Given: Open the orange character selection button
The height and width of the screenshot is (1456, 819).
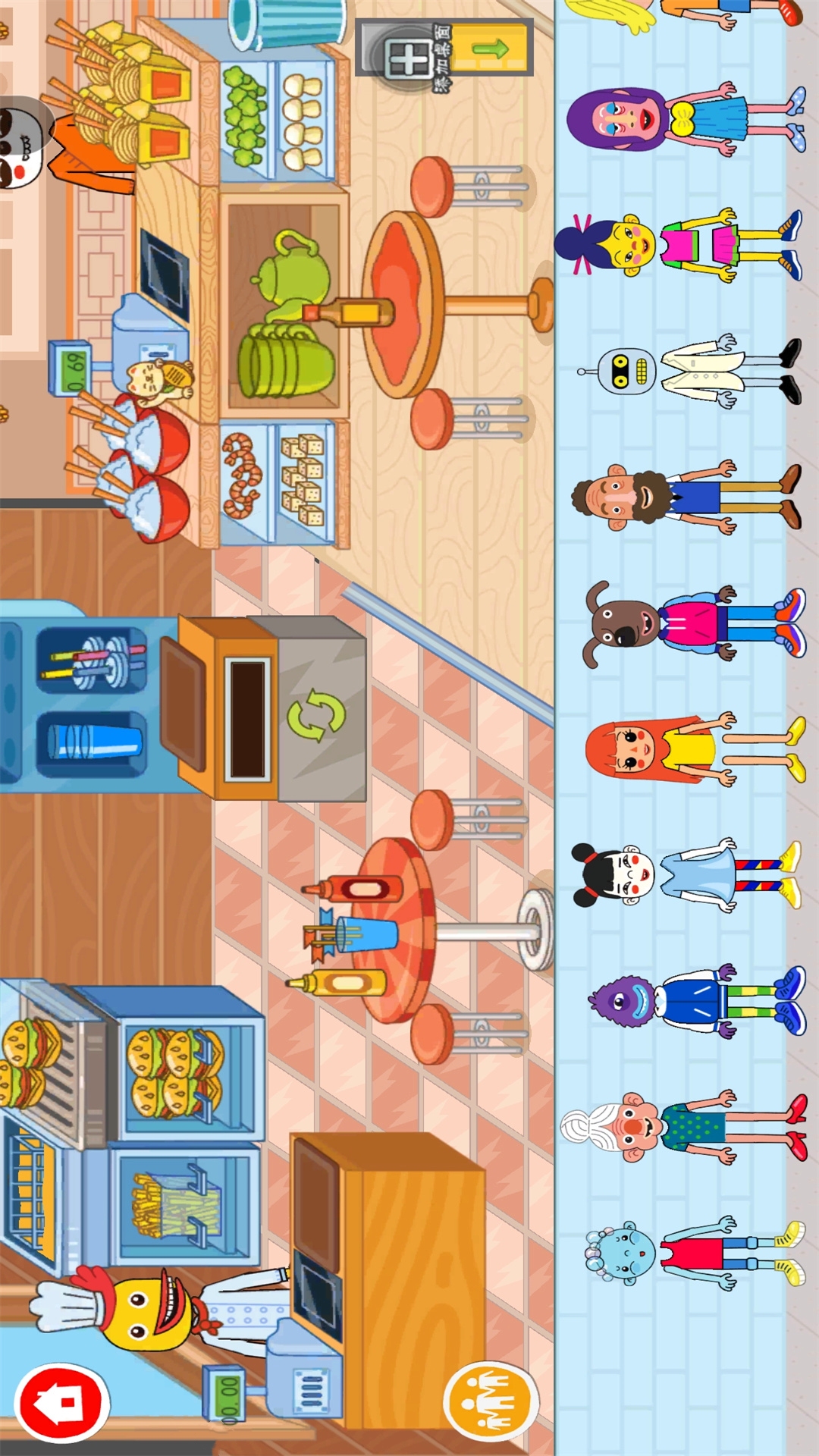Looking at the screenshot, I should [491, 1401].
